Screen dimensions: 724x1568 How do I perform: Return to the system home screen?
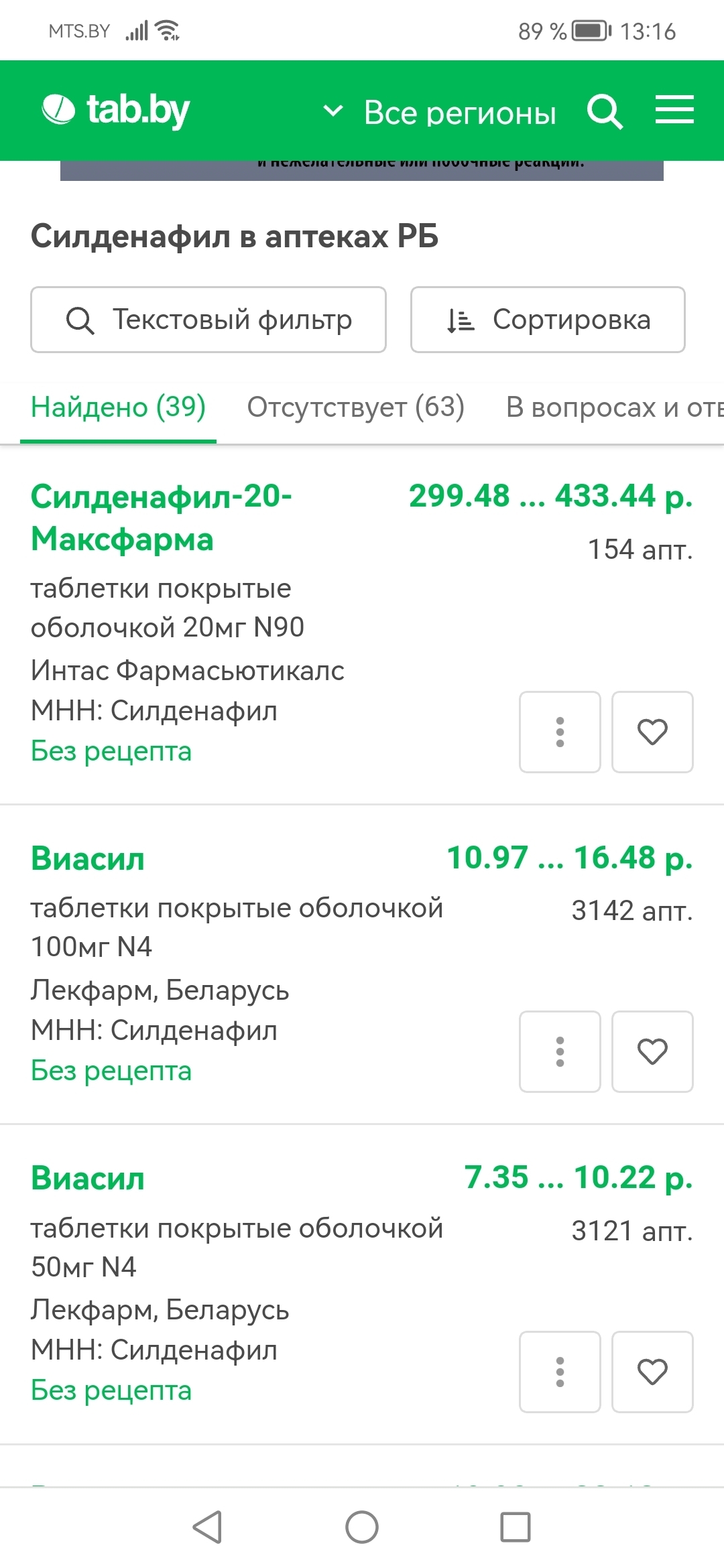[x=362, y=1527]
